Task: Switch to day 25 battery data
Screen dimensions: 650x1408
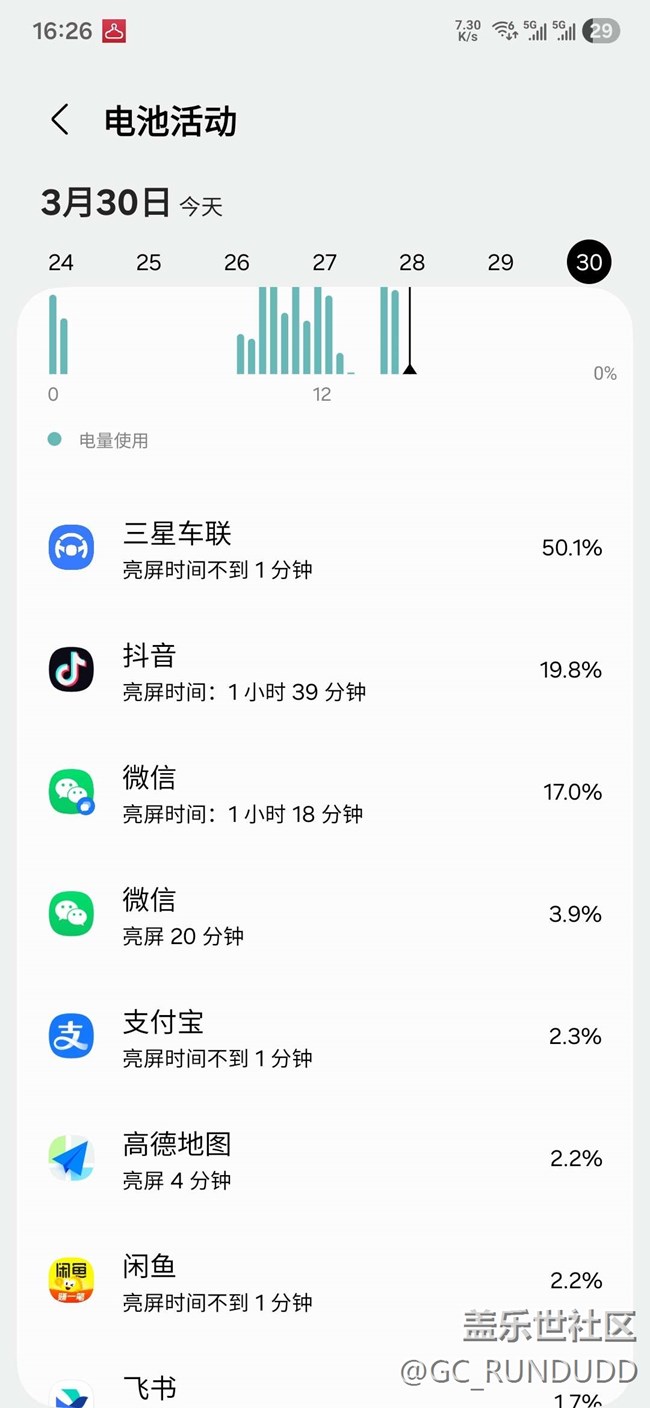Action: point(149,262)
